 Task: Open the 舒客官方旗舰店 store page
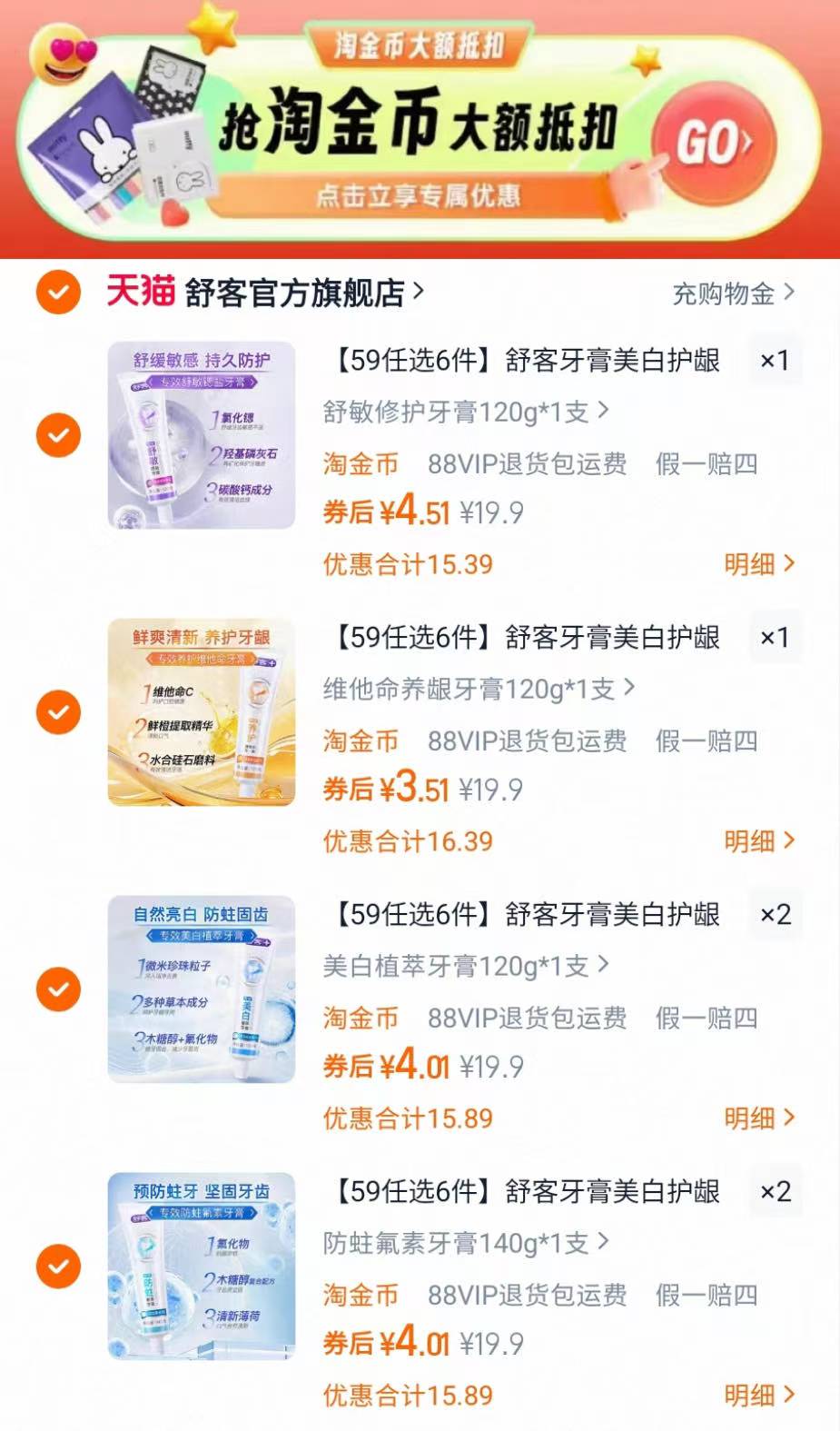[291, 292]
